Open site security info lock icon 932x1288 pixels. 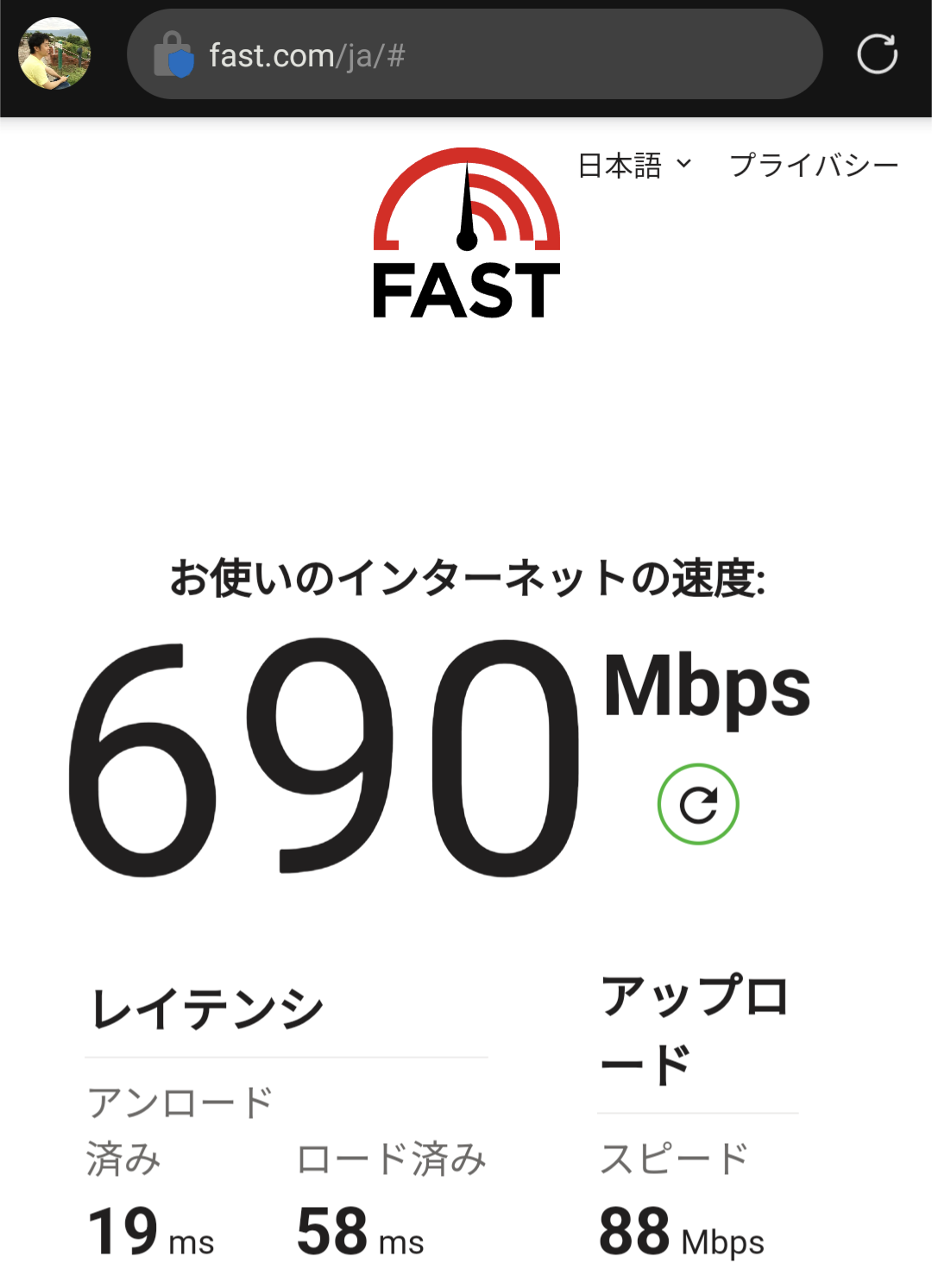click(x=173, y=55)
